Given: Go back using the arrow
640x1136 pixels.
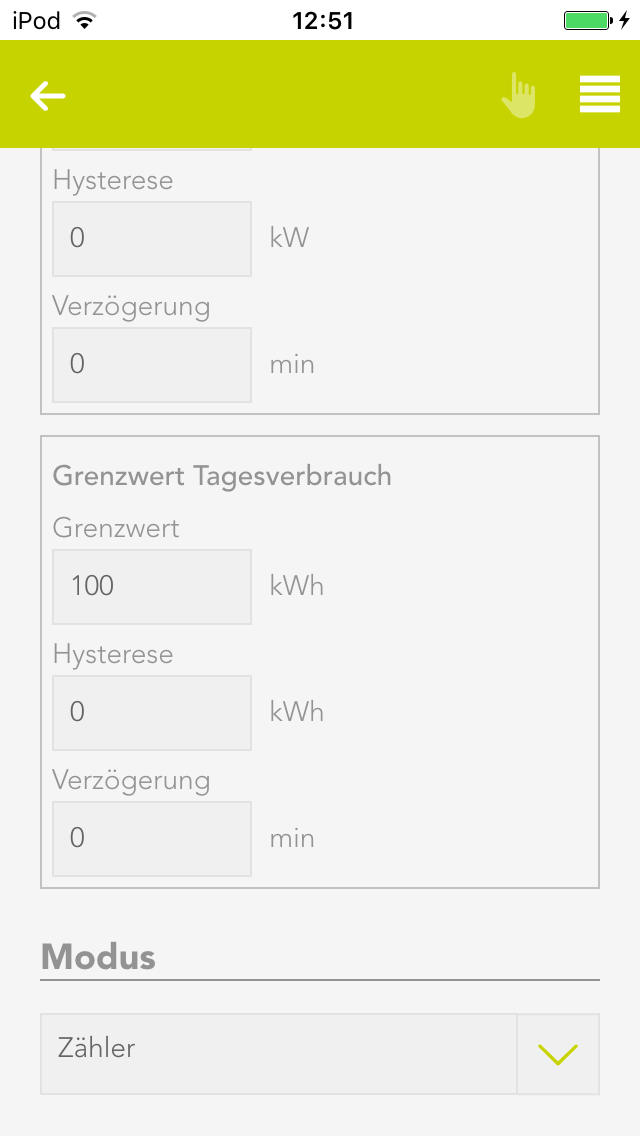Looking at the screenshot, I should [48, 96].
